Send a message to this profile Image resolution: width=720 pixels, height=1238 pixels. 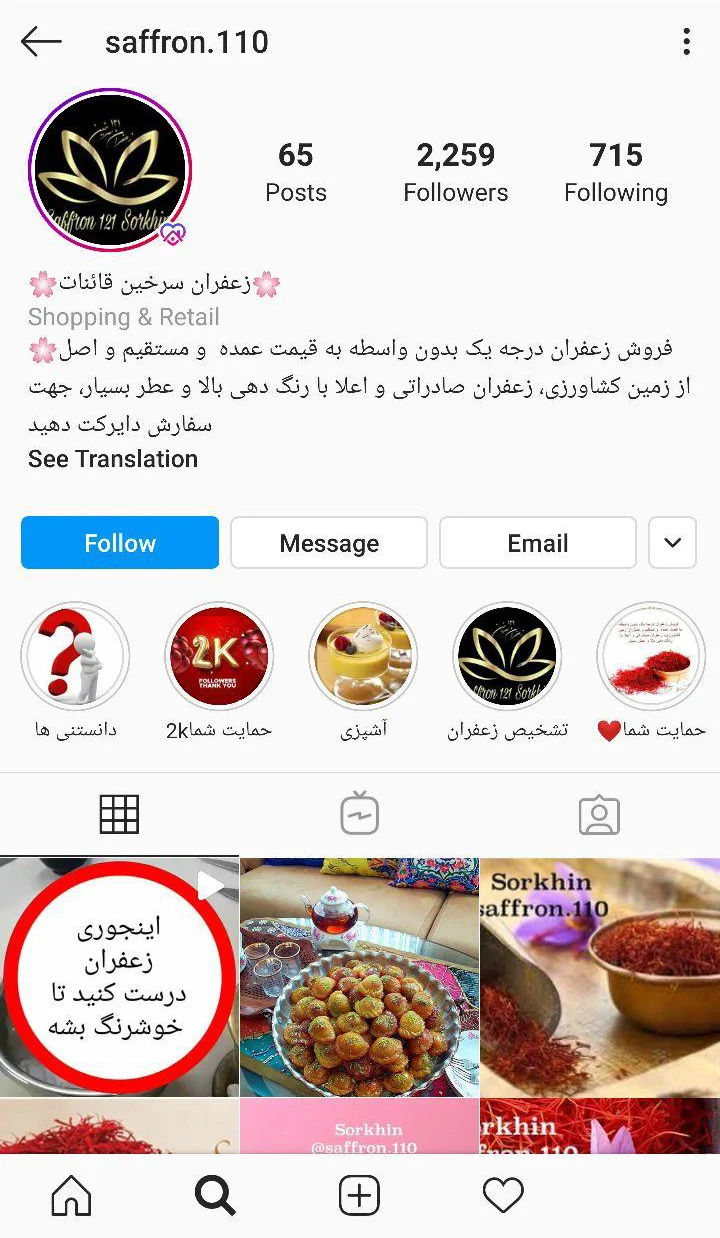tap(329, 543)
